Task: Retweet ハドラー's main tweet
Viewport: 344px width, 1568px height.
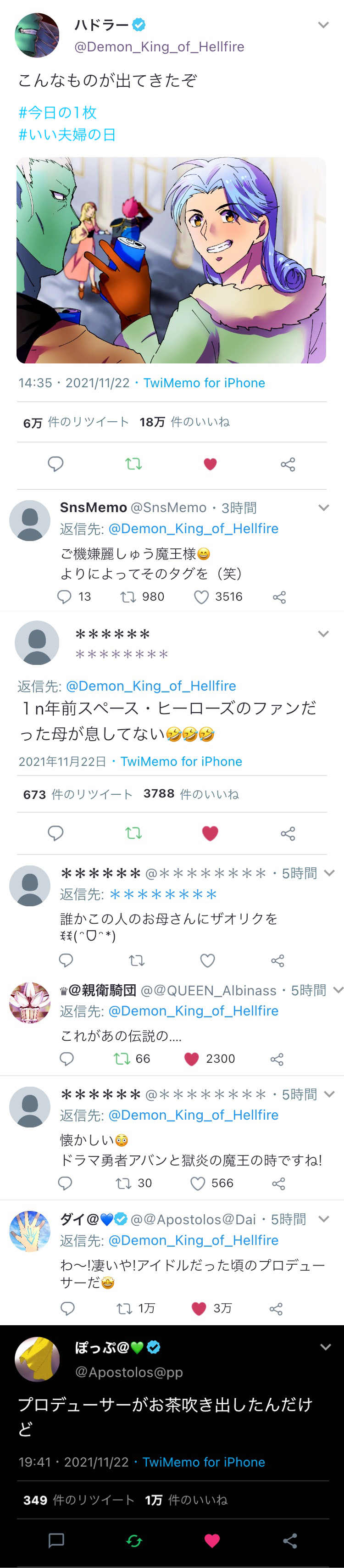Action: coord(133,464)
